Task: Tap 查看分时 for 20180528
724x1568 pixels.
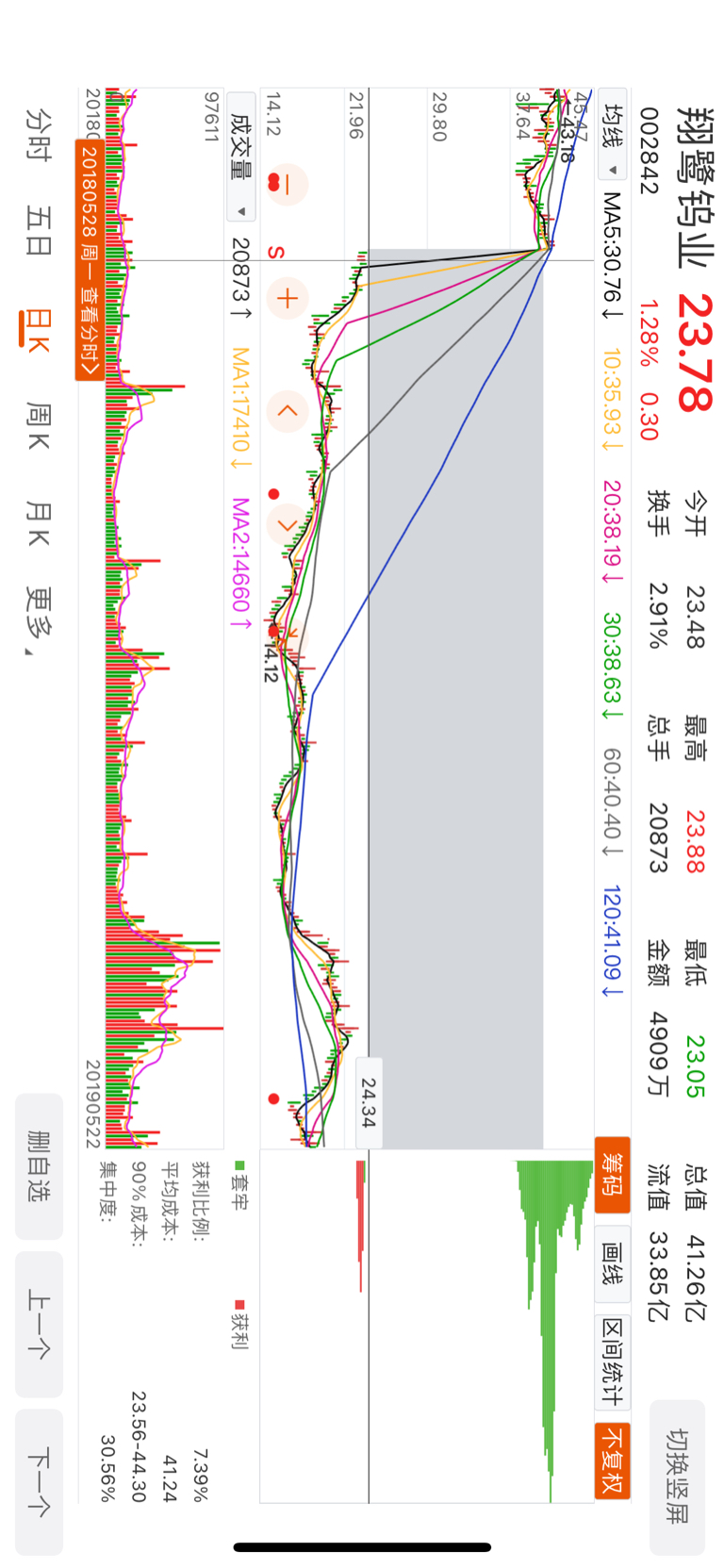Action: 90,259
